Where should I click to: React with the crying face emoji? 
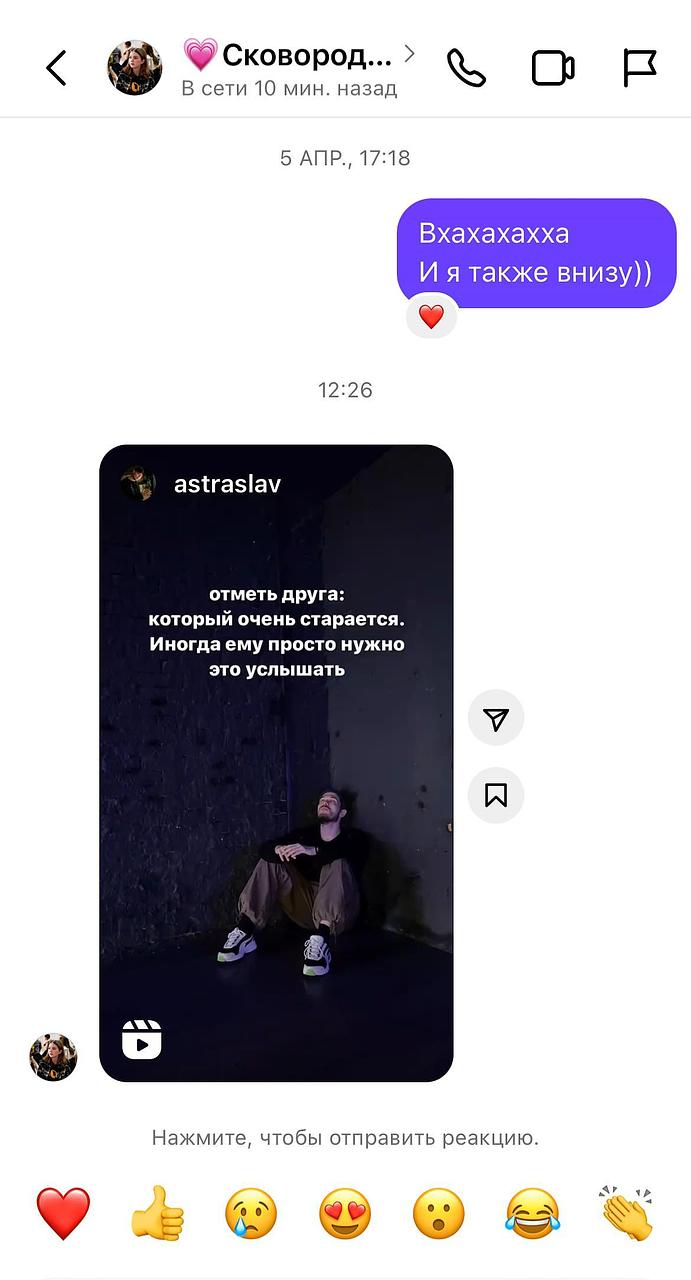(x=251, y=1215)
